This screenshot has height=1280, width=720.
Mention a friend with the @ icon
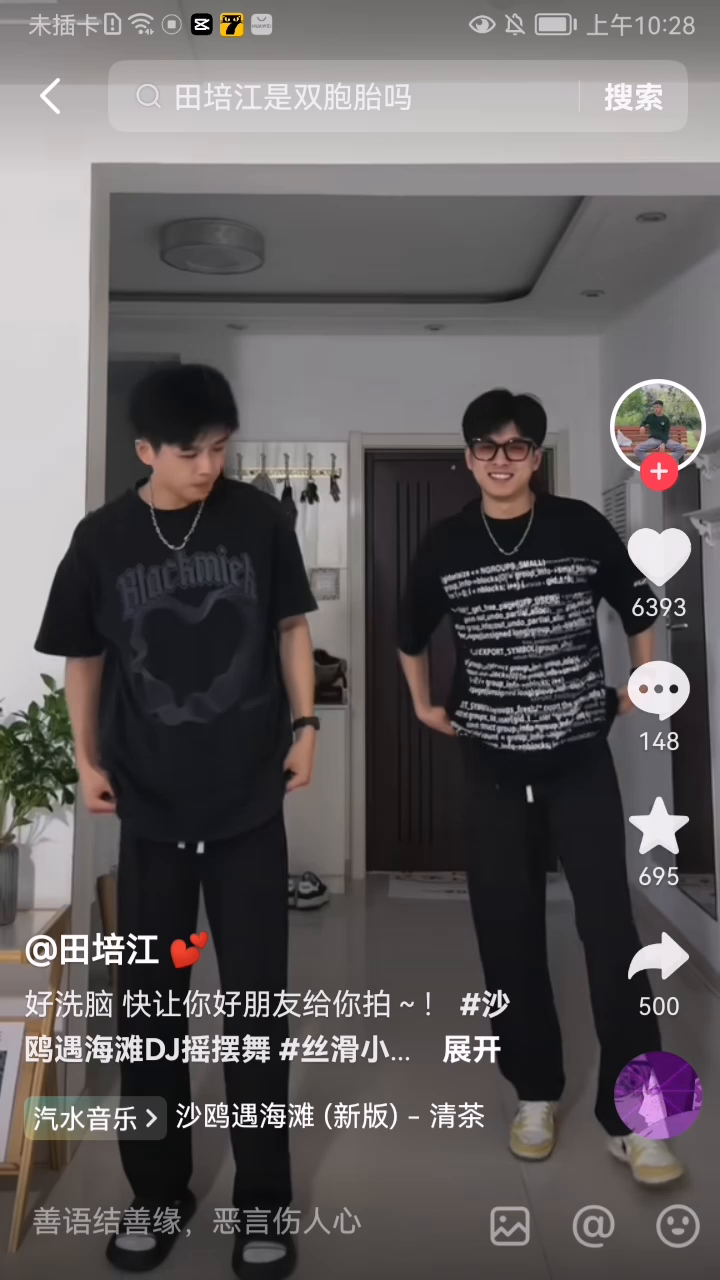[593, 1226]
